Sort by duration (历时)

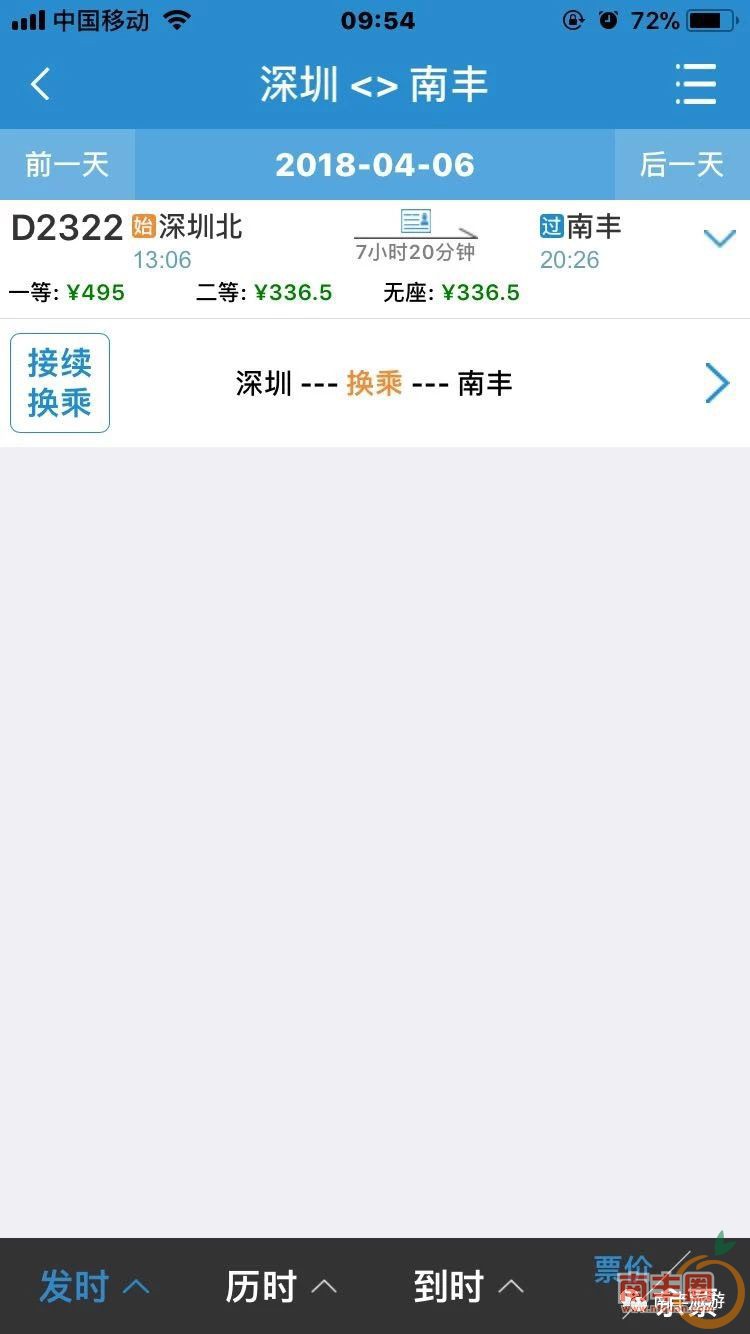(x=280, y=1287)
